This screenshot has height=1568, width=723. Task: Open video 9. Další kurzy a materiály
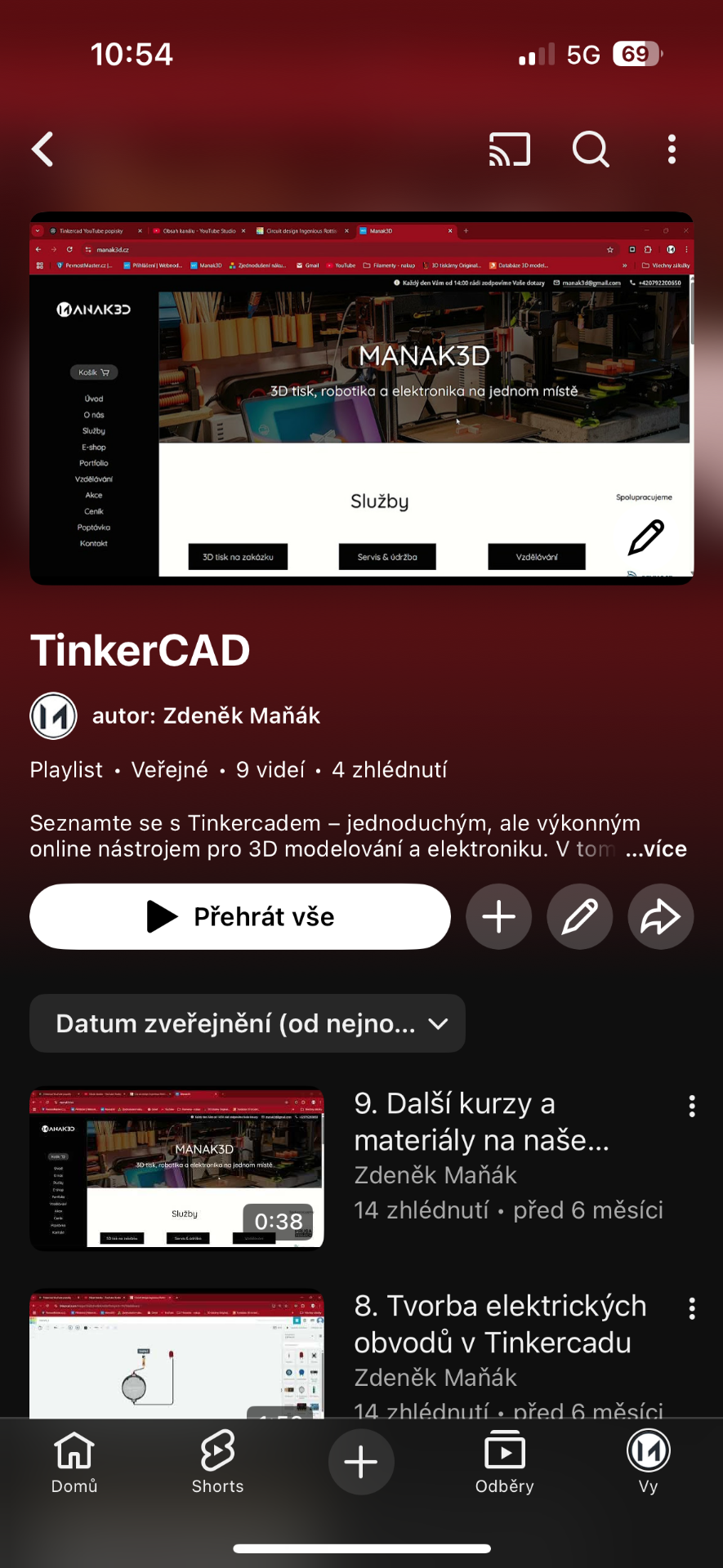pyautogui.click(x=176, y=1168)
